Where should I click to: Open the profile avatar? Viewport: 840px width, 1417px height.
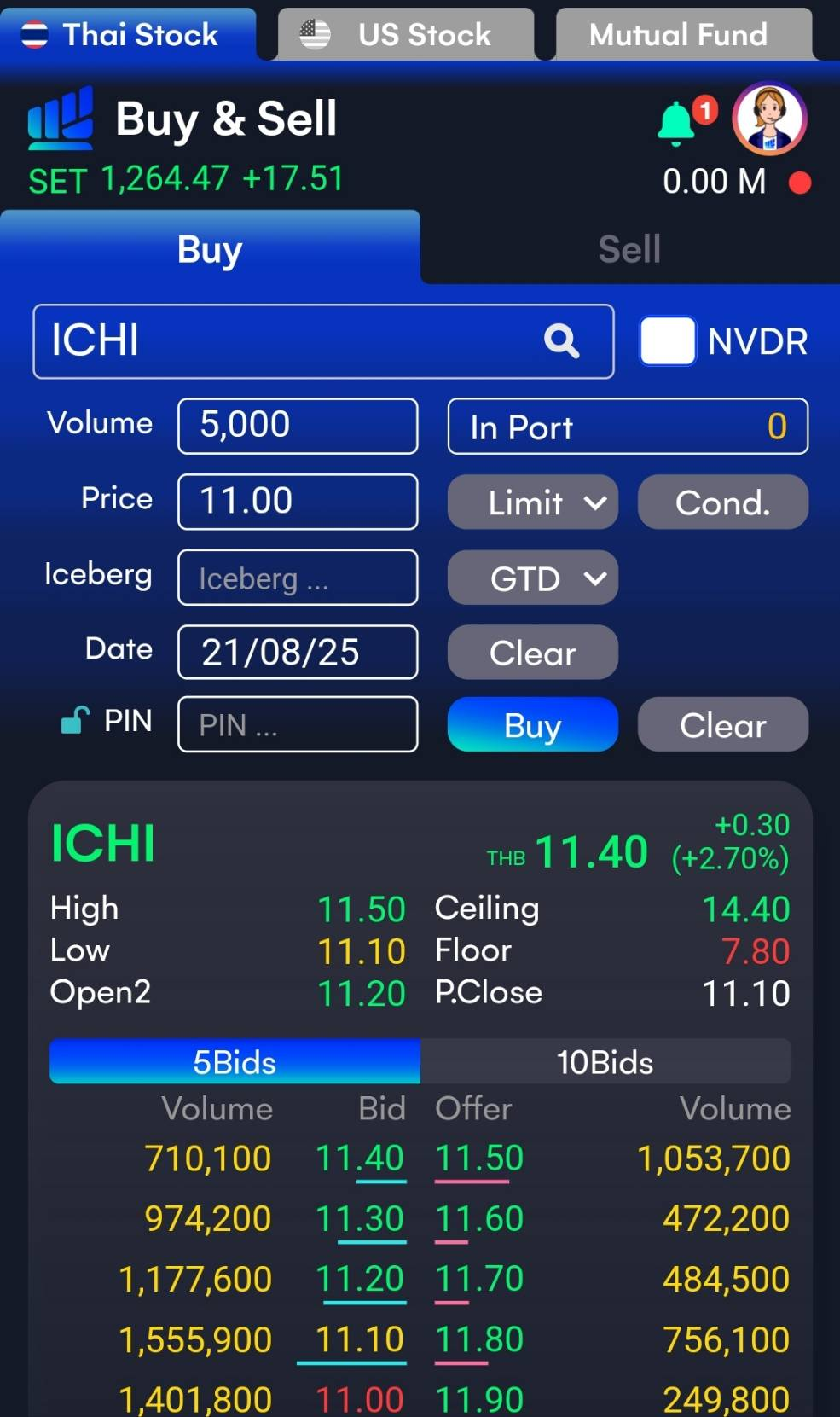[x=769, y=119]
